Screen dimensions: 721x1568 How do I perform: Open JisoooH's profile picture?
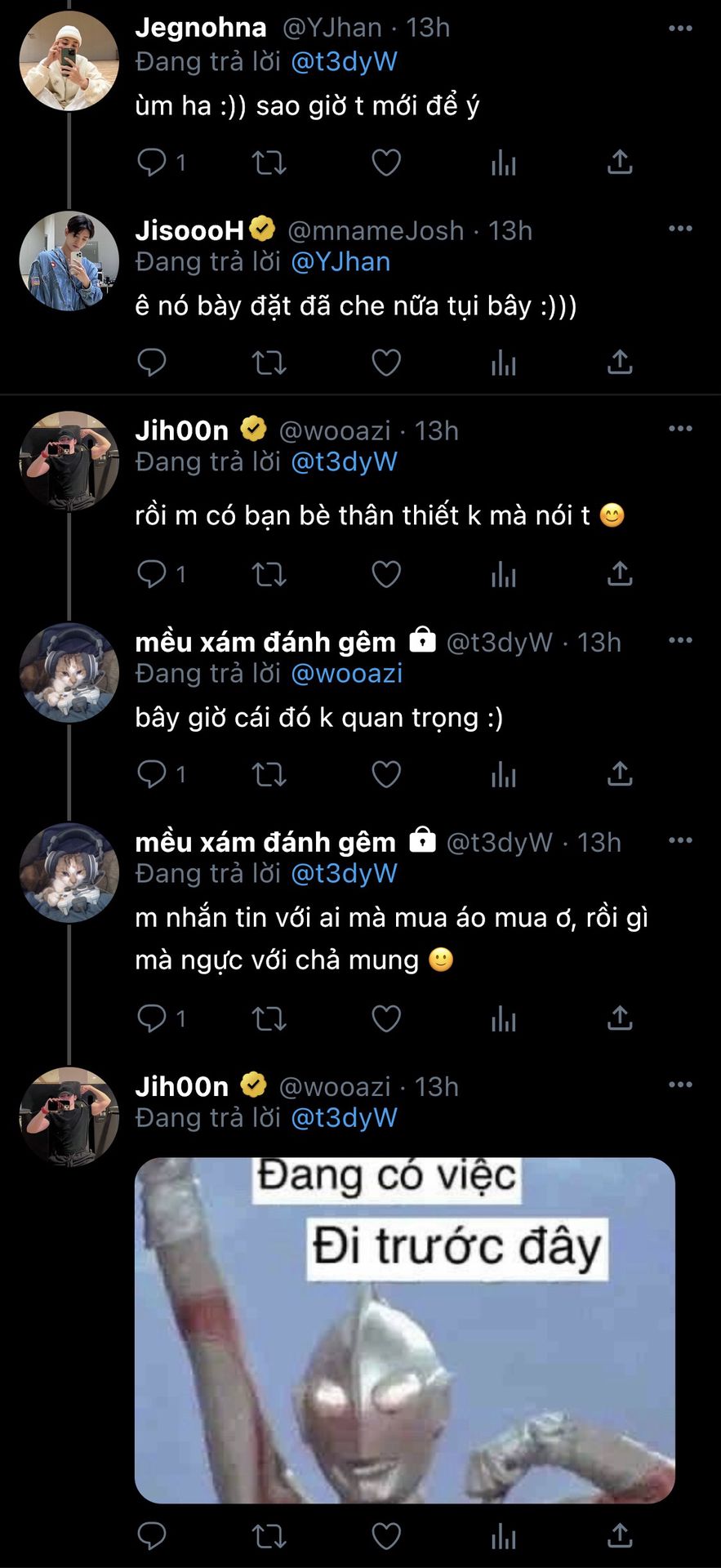tap(69, 261)
